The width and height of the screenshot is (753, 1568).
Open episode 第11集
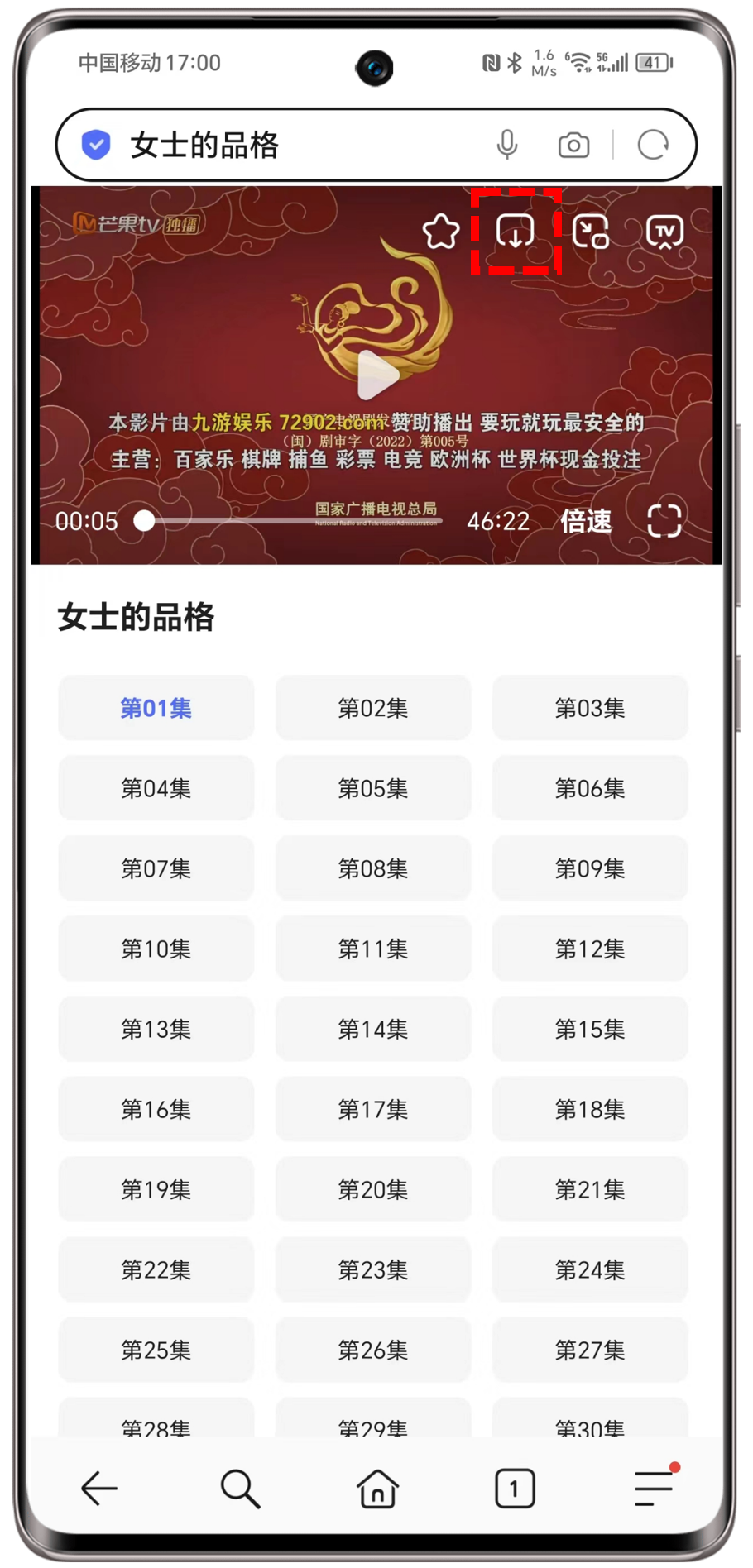[373, 949]
